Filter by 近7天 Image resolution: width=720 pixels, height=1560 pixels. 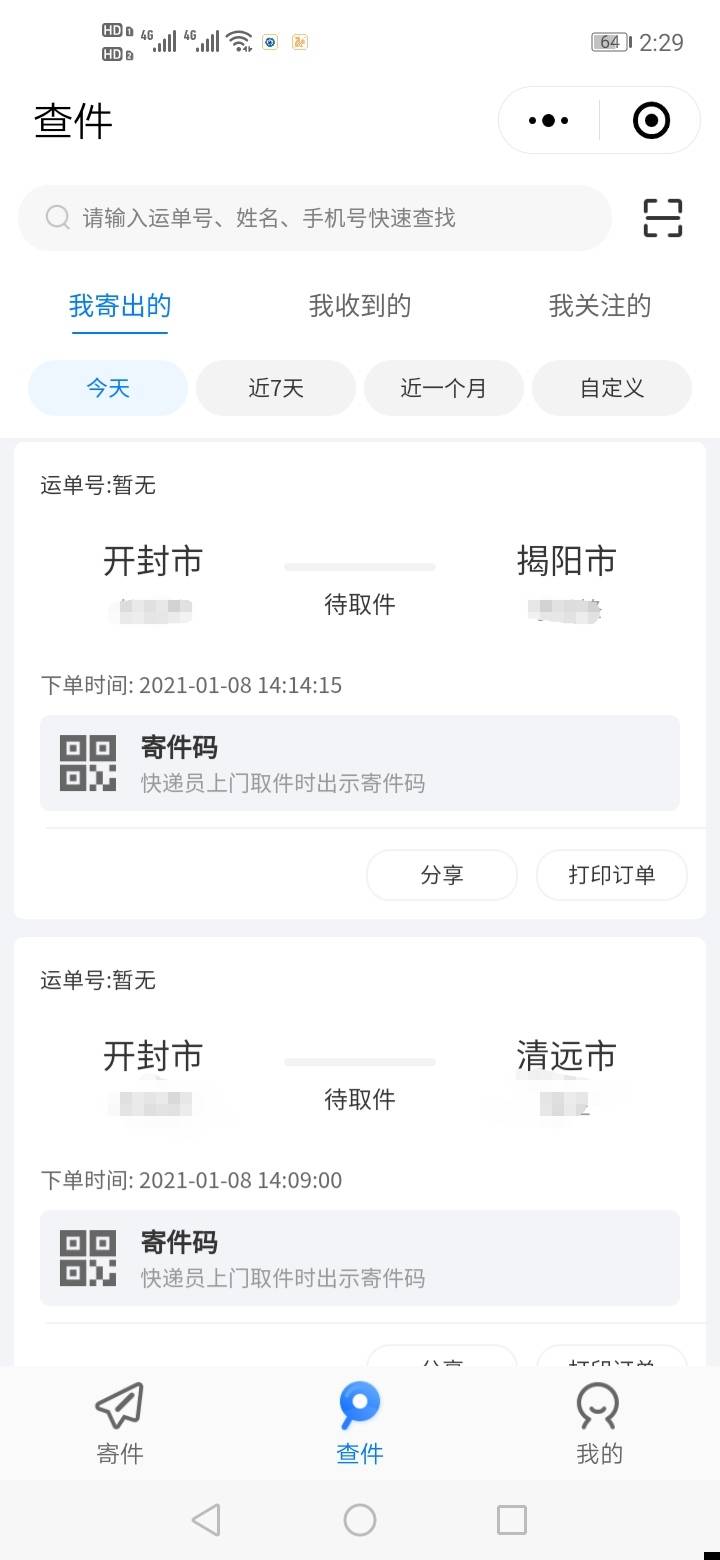tap(276, 388)
